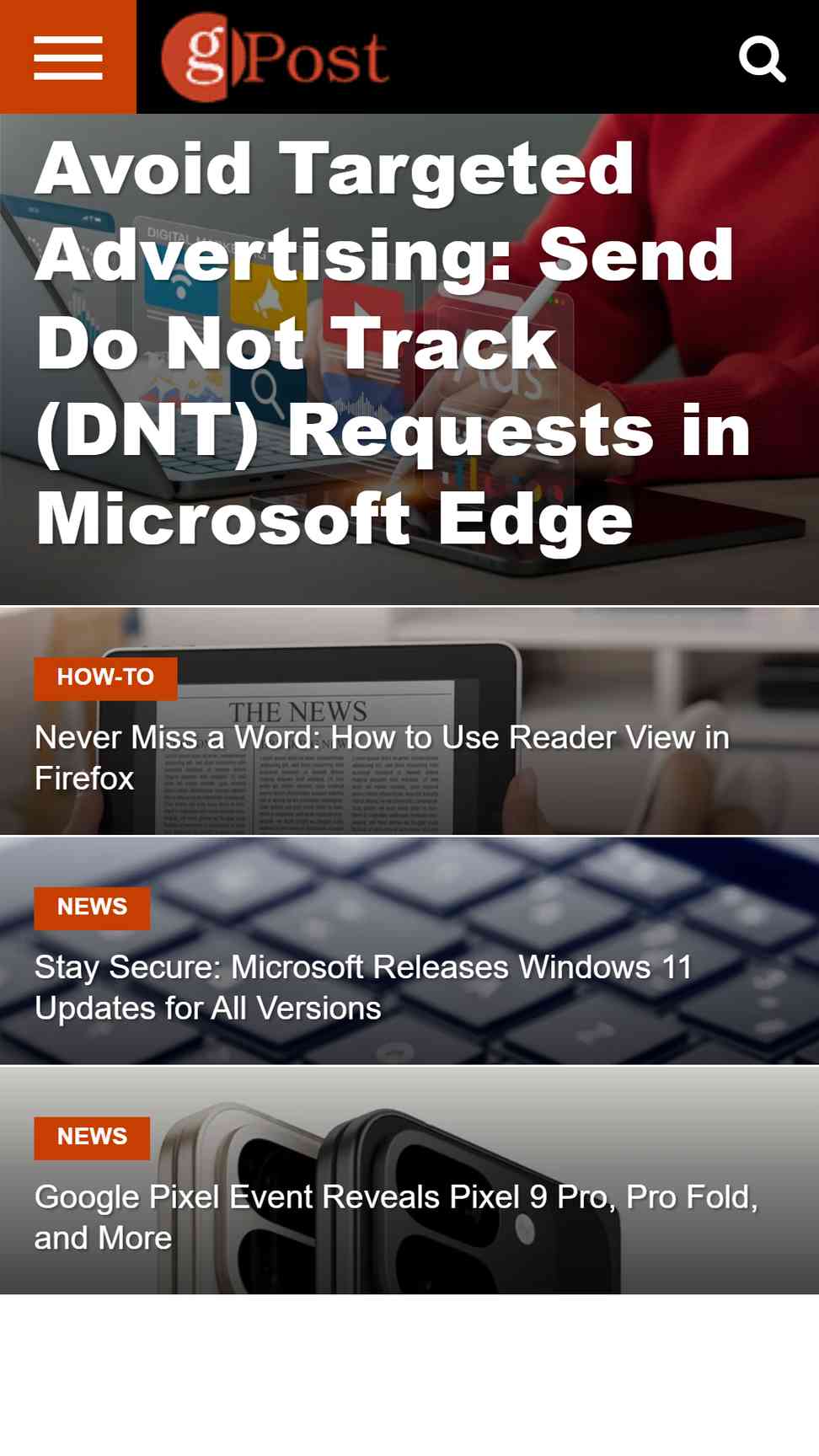Select the HOW-TO category tag
The height and width of the screenshot is (1456, 819).
click(x=105, y=678)
